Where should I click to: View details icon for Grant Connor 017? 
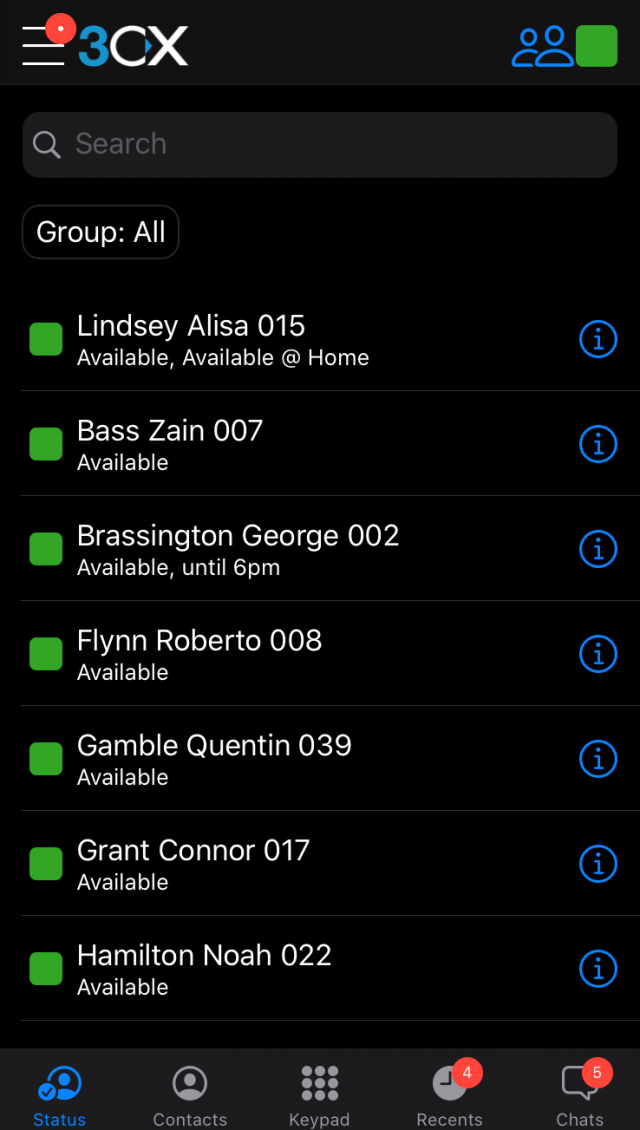click(x=598, y=863)
